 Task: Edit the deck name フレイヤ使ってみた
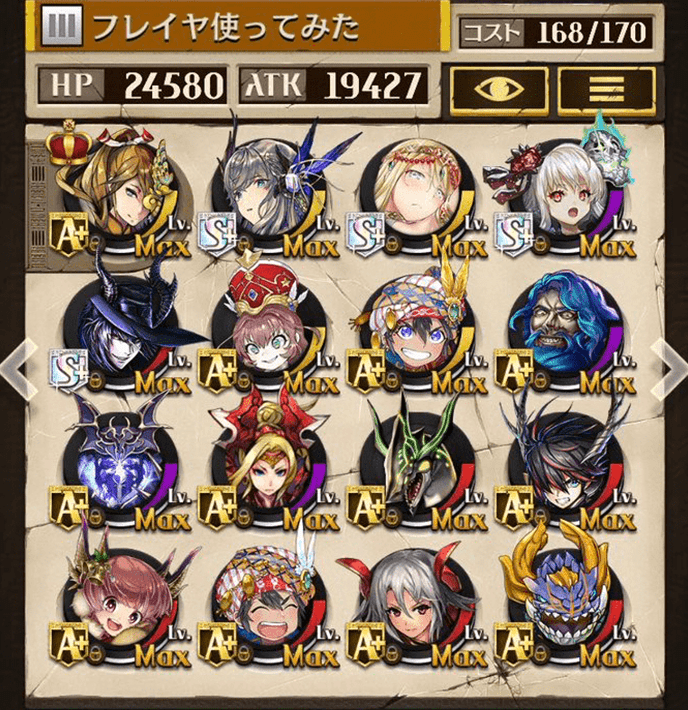coord(240,27)
